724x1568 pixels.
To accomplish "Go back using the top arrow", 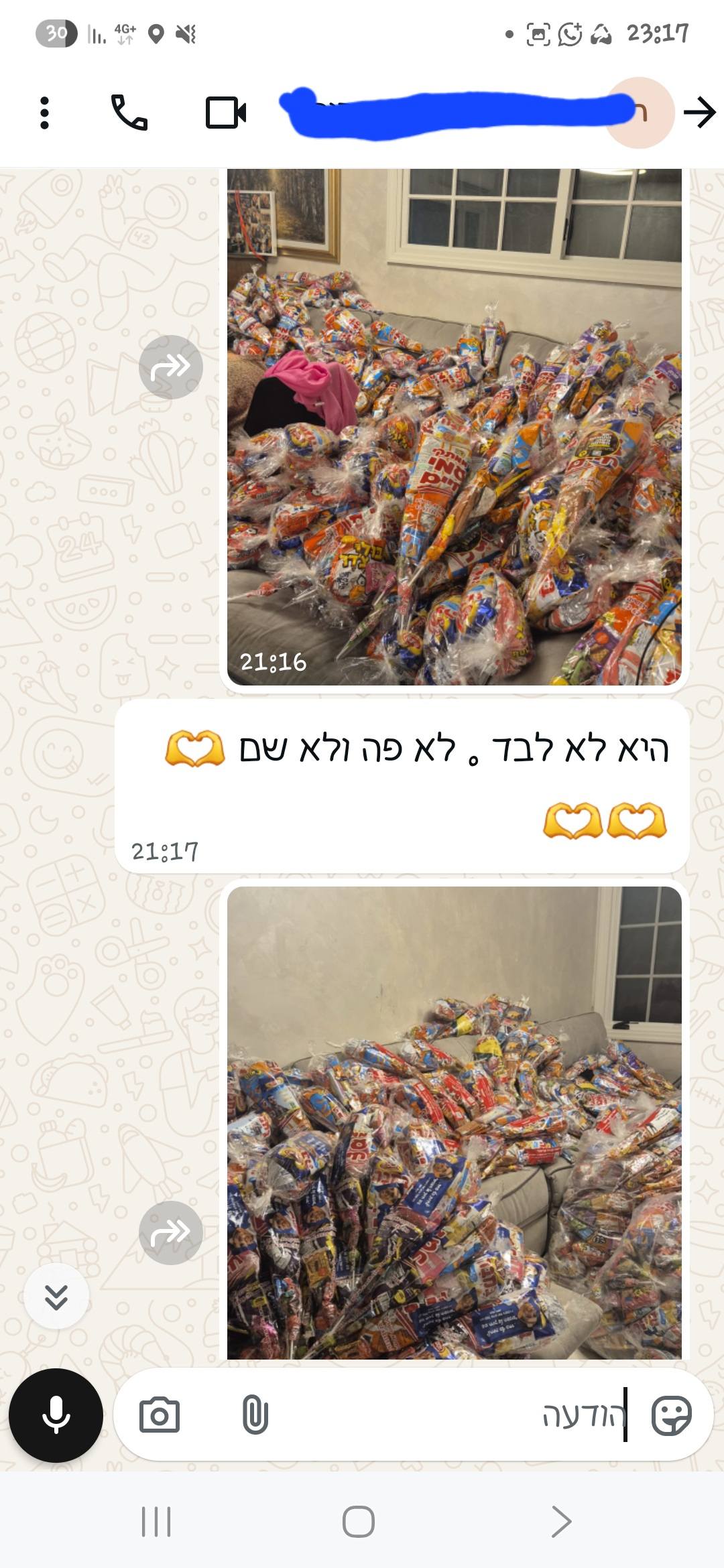I will pos(700,112).
